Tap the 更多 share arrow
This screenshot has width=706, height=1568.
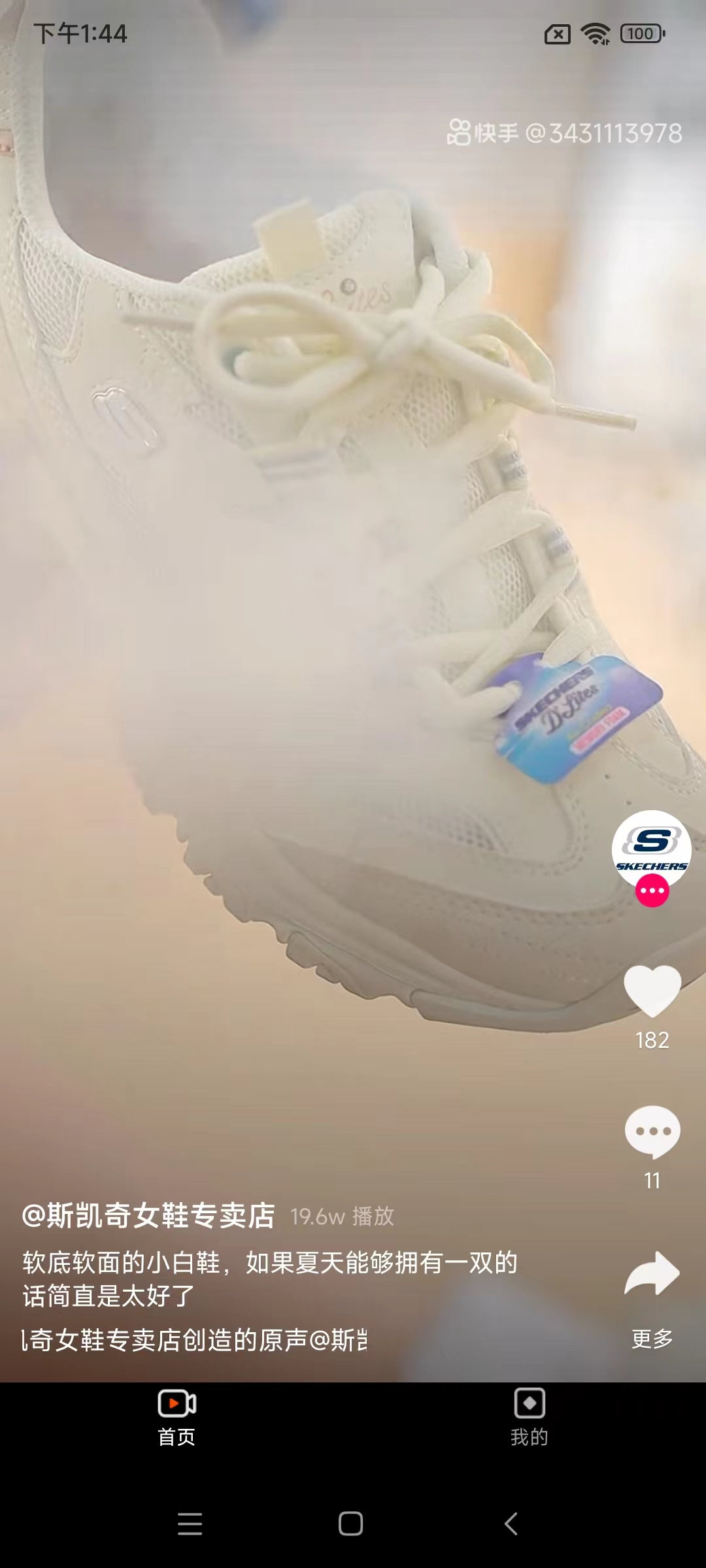pos(652,1274)
